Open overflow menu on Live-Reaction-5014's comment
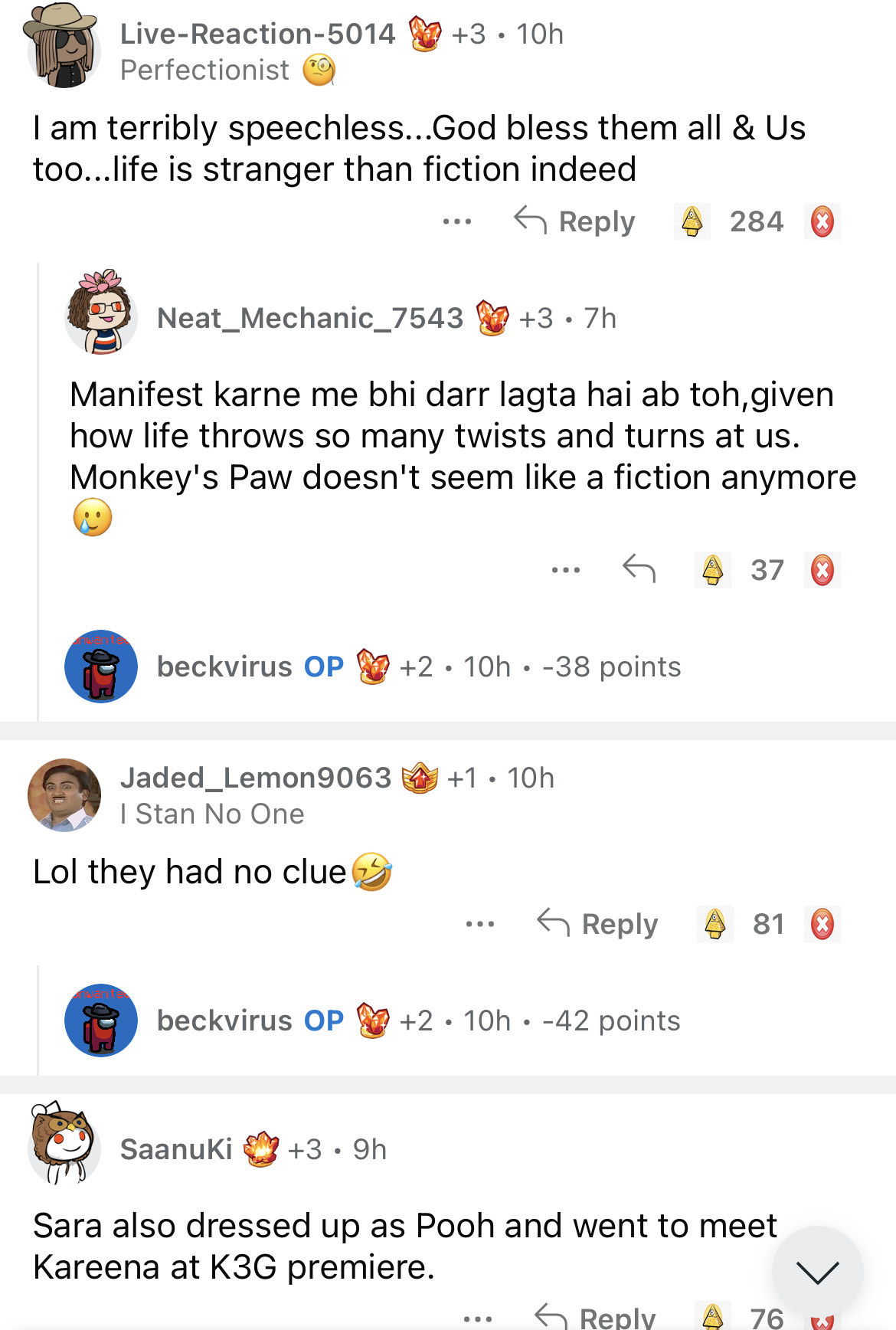This screenshot has height=1330, width=896. point(457,221)
